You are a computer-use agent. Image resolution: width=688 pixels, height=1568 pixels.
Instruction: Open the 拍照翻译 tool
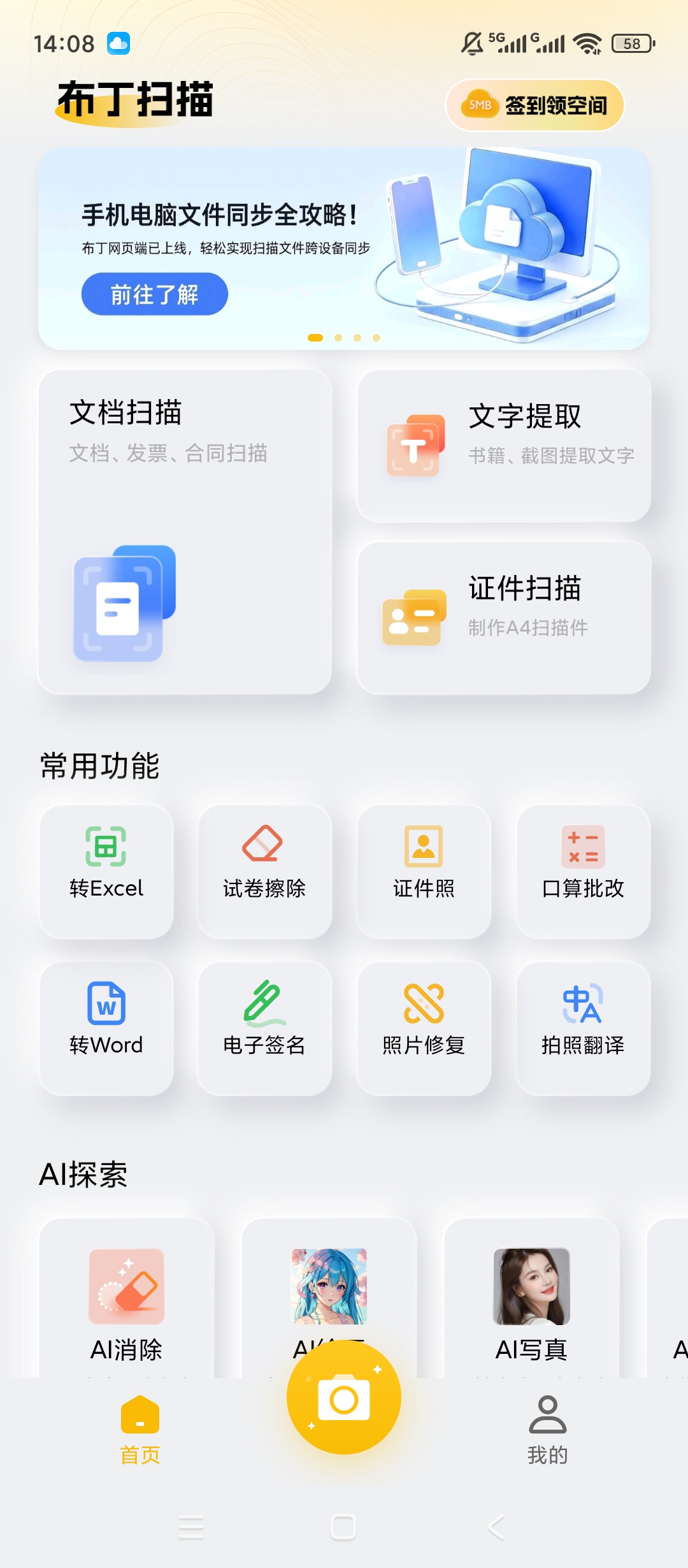pos(584,1028)
